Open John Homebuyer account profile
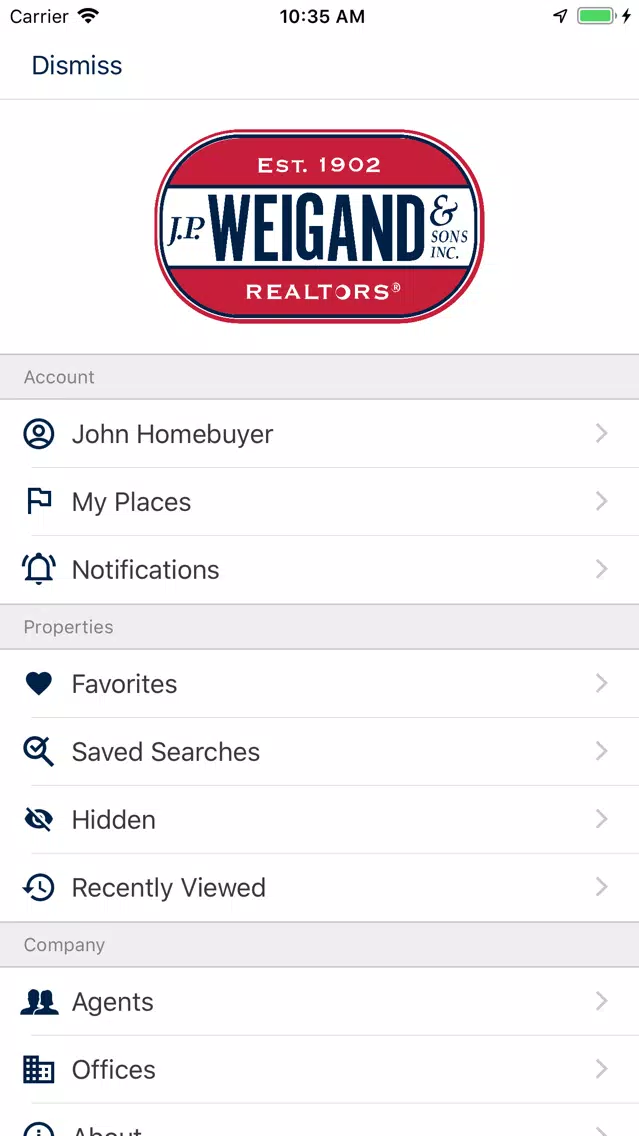This screenshot has width=639, height=1136. pyautogui.click(x=320, y=434)
